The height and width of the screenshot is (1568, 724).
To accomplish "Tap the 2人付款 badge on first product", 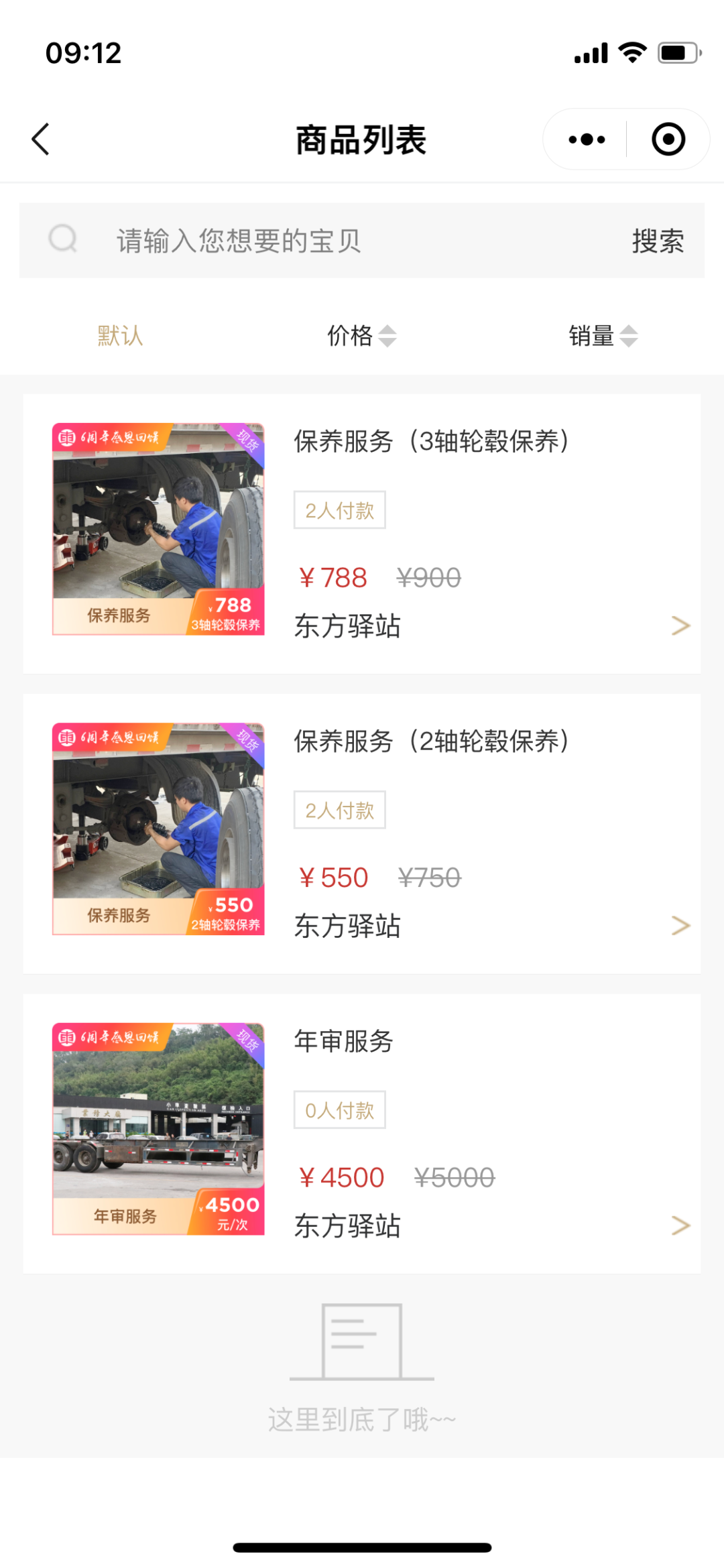I will [339, 509].
